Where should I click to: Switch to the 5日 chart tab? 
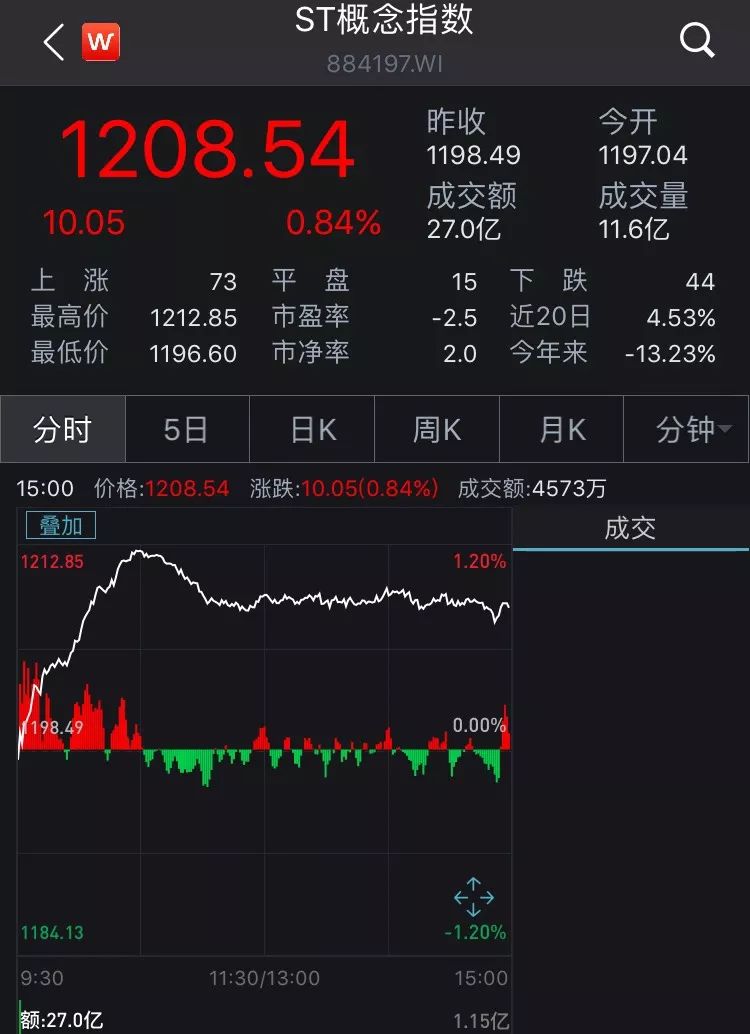pyautogui.click(x=186, y=430)
